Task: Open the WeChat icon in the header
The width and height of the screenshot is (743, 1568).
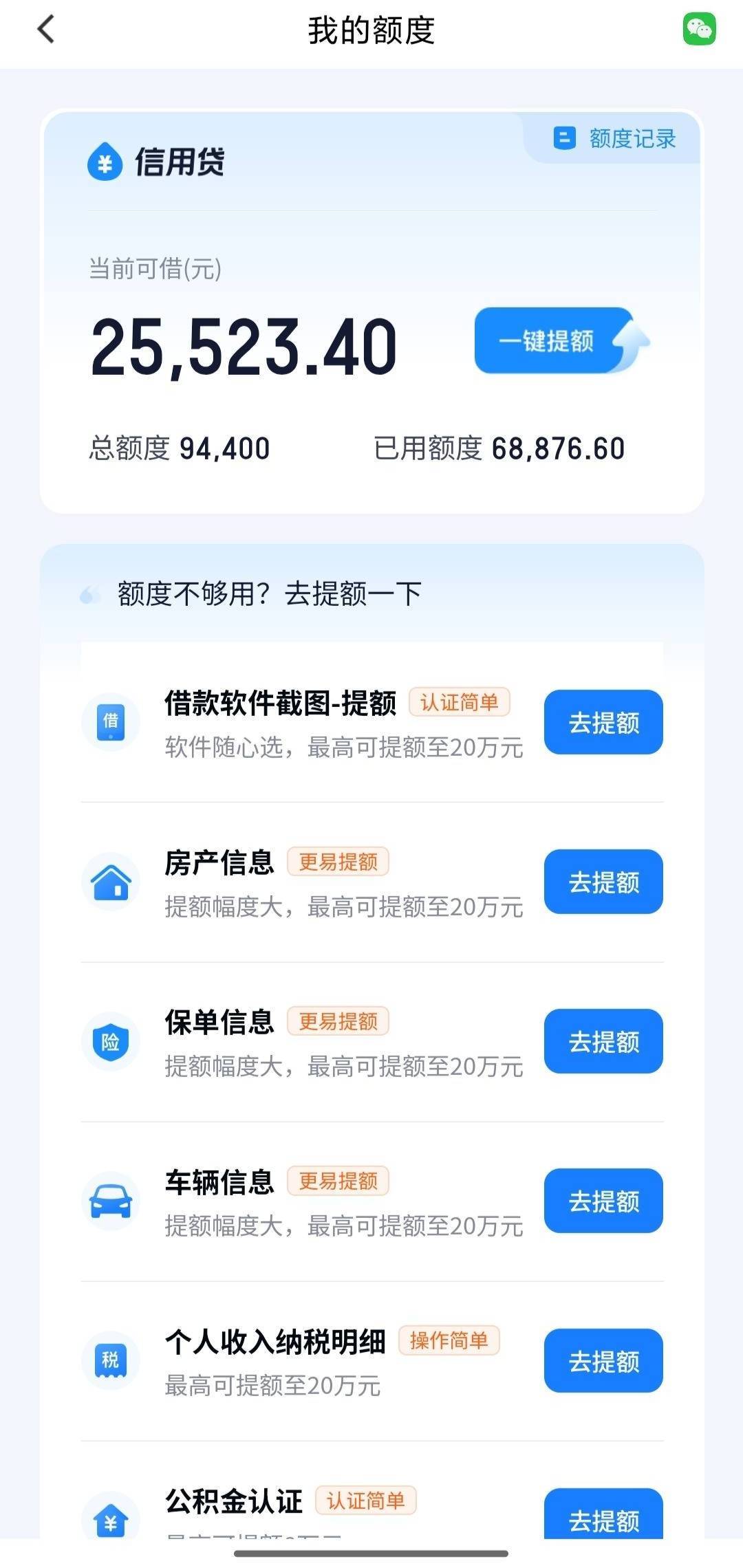Action: coord(699,30)
